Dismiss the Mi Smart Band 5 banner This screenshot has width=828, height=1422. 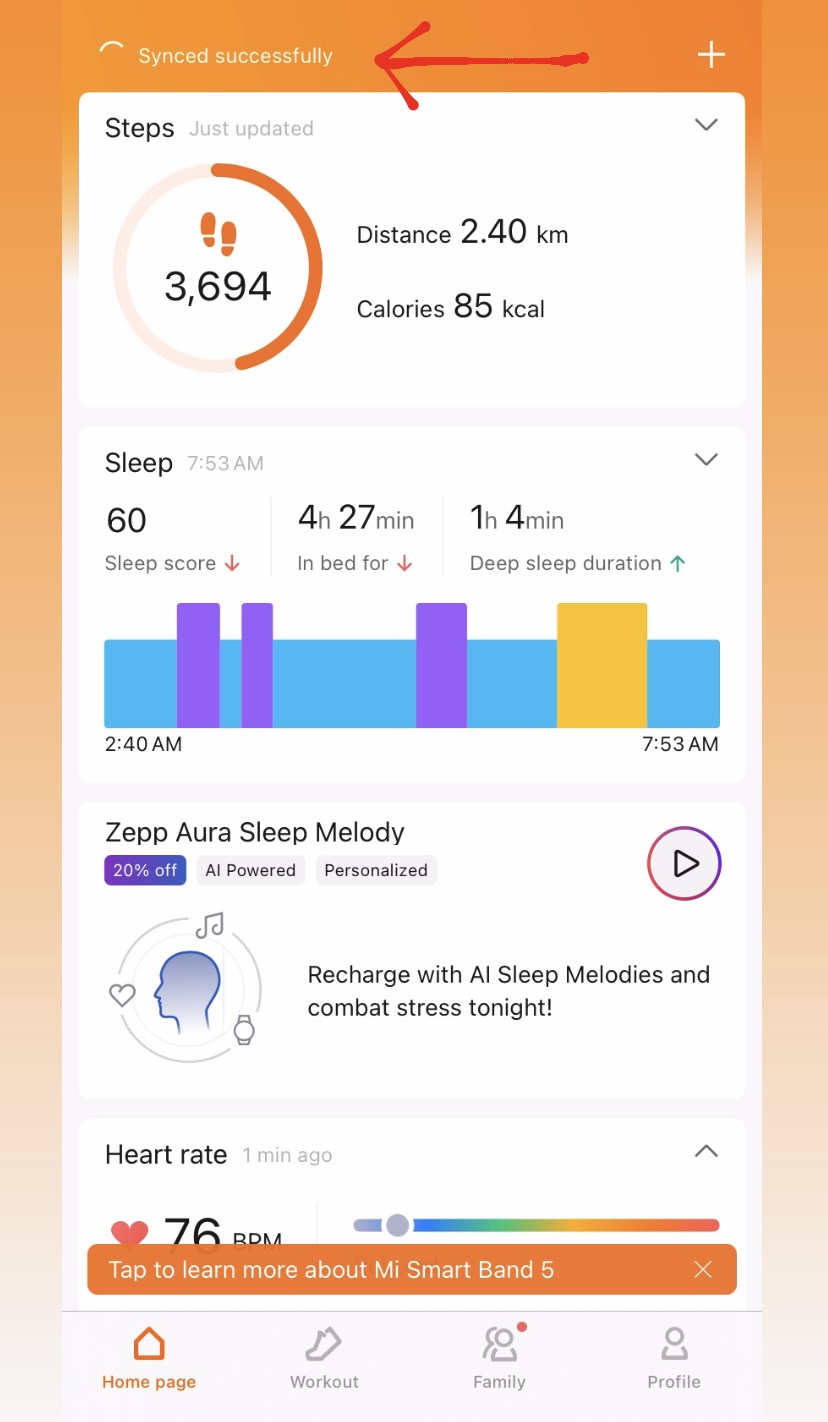[x=703, y=1270]
